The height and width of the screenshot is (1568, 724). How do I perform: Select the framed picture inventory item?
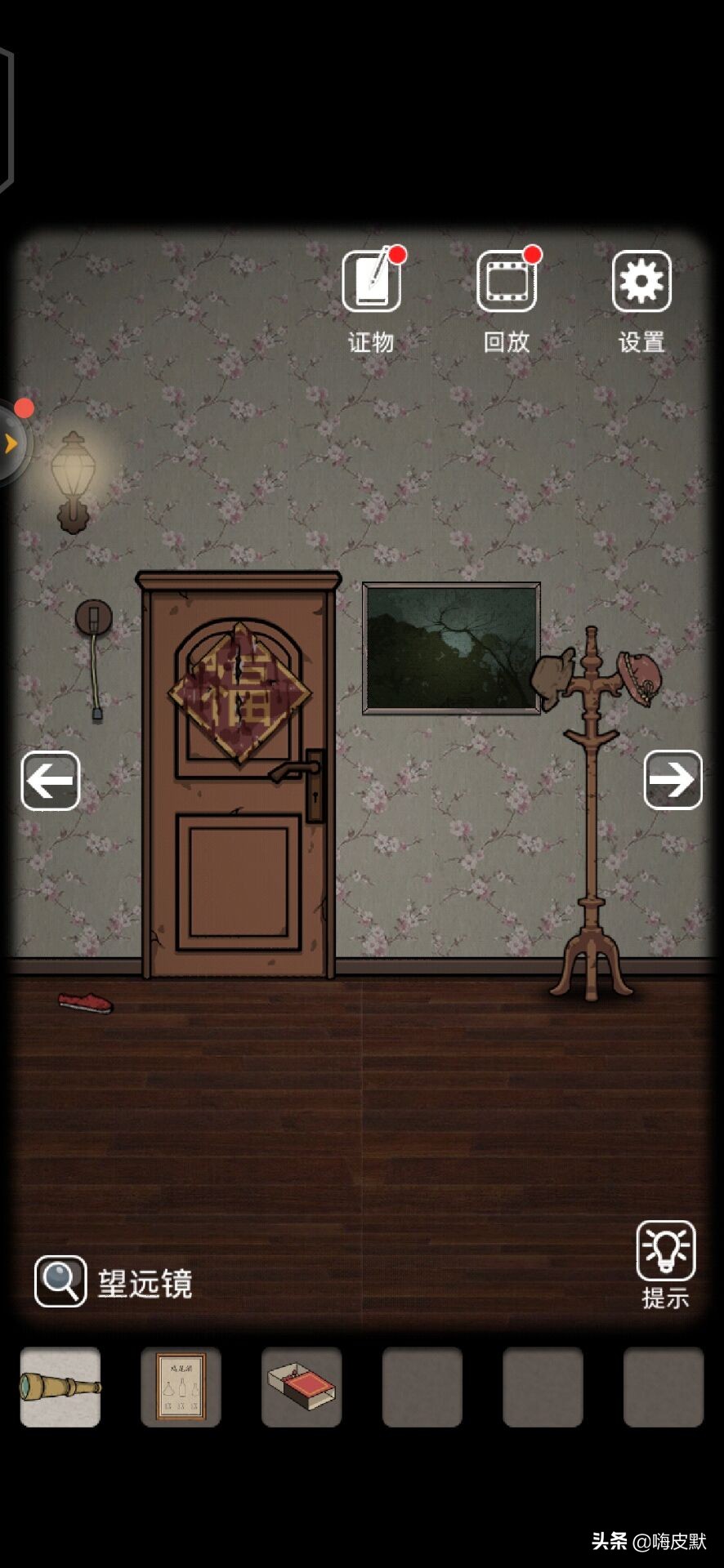coord(181,1387)
